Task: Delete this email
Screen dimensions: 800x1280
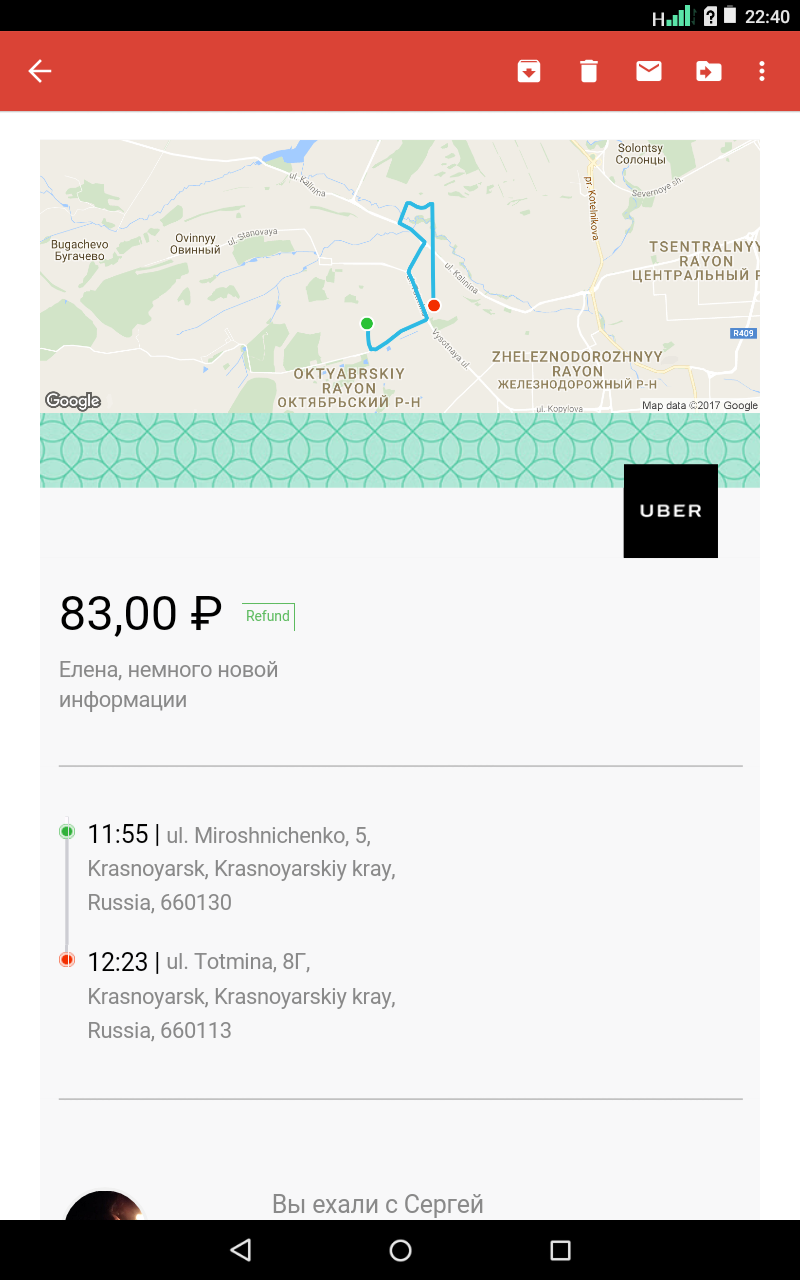Action: 589,71
